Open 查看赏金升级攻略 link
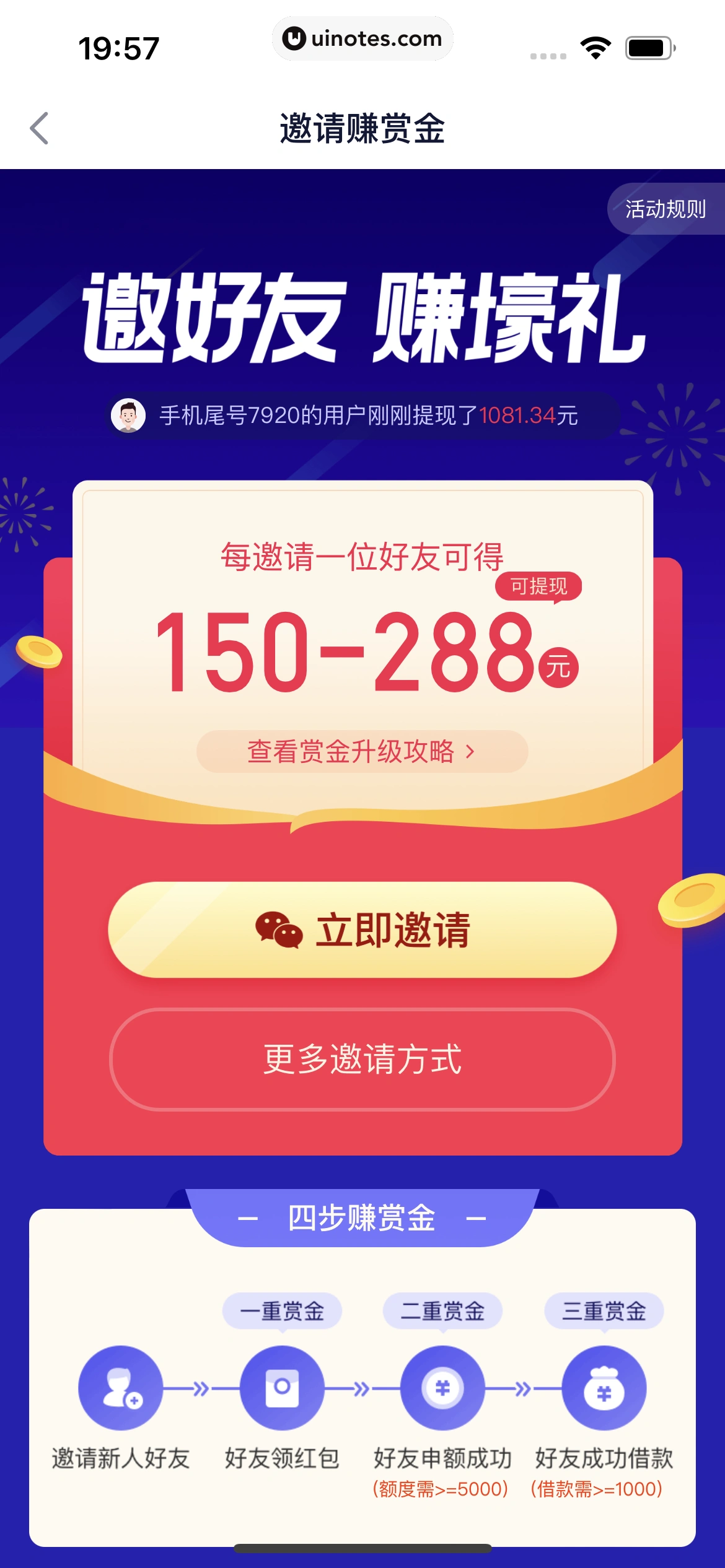725x1568 pixels. [362, 751]
